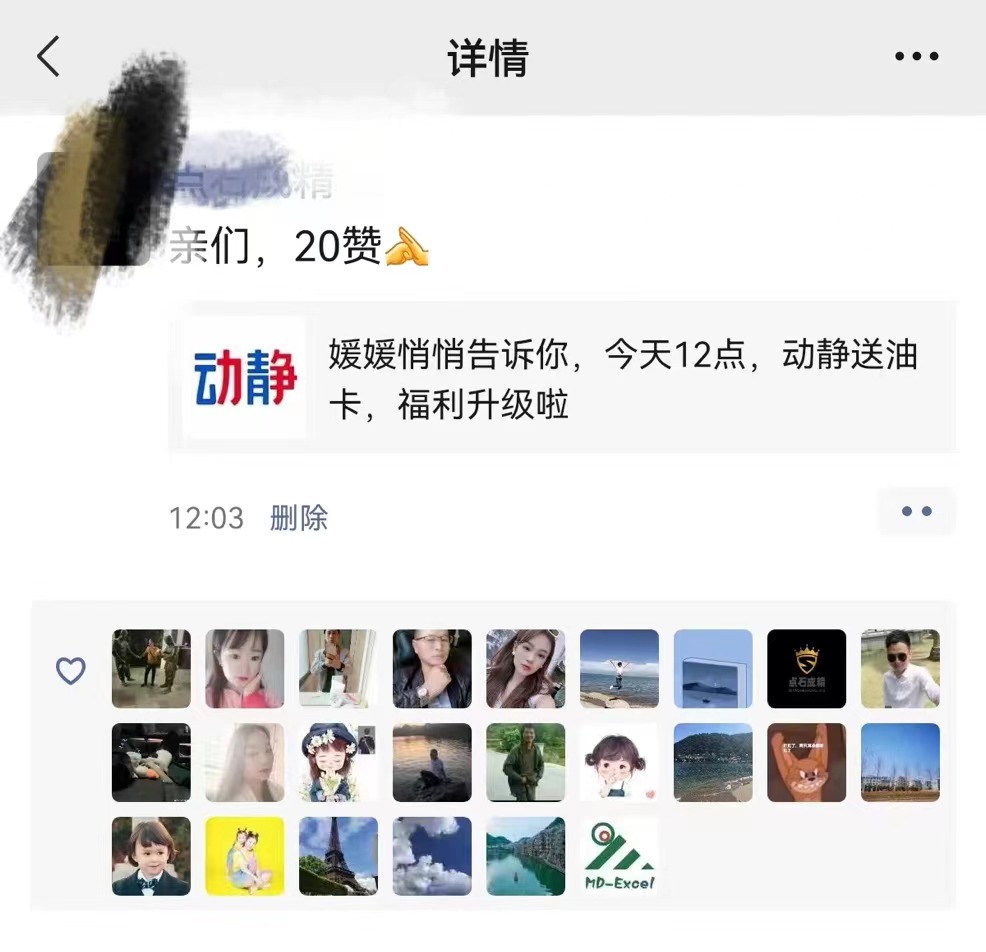Open the like/comment two-dot button
The width and height of the screenshot is (986, 952).
[x=916, y=512]
